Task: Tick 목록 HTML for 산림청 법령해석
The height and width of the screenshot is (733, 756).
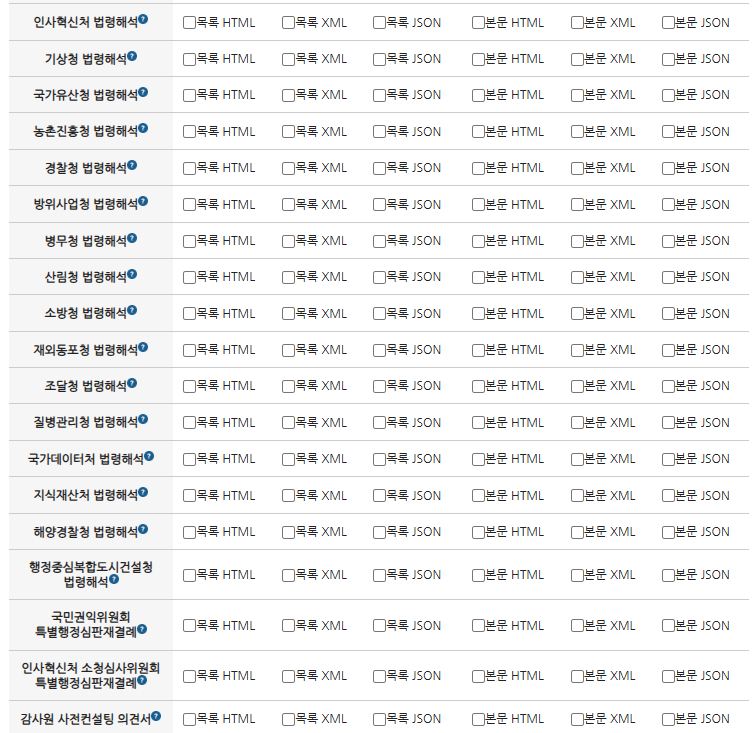Action: [189, 277]
